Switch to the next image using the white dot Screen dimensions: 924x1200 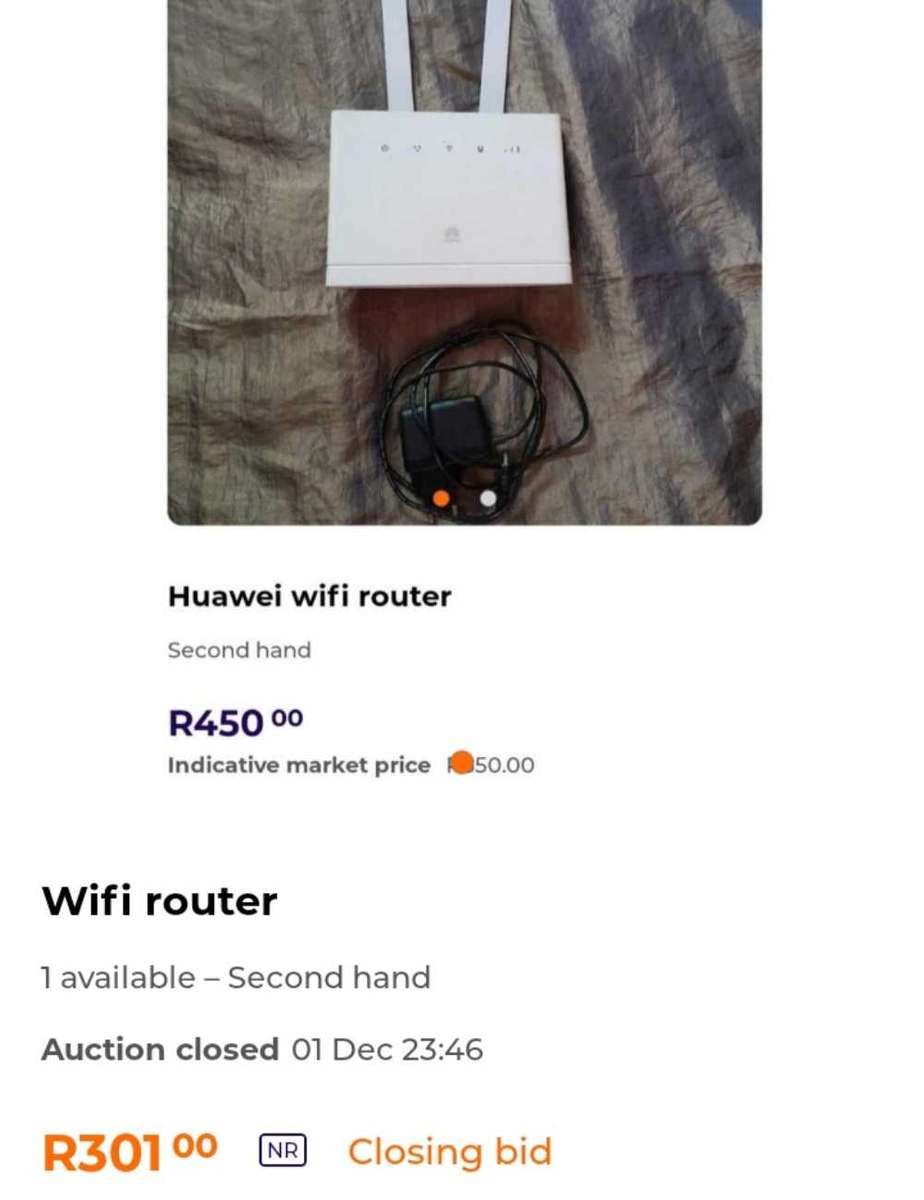pos(486,496)
